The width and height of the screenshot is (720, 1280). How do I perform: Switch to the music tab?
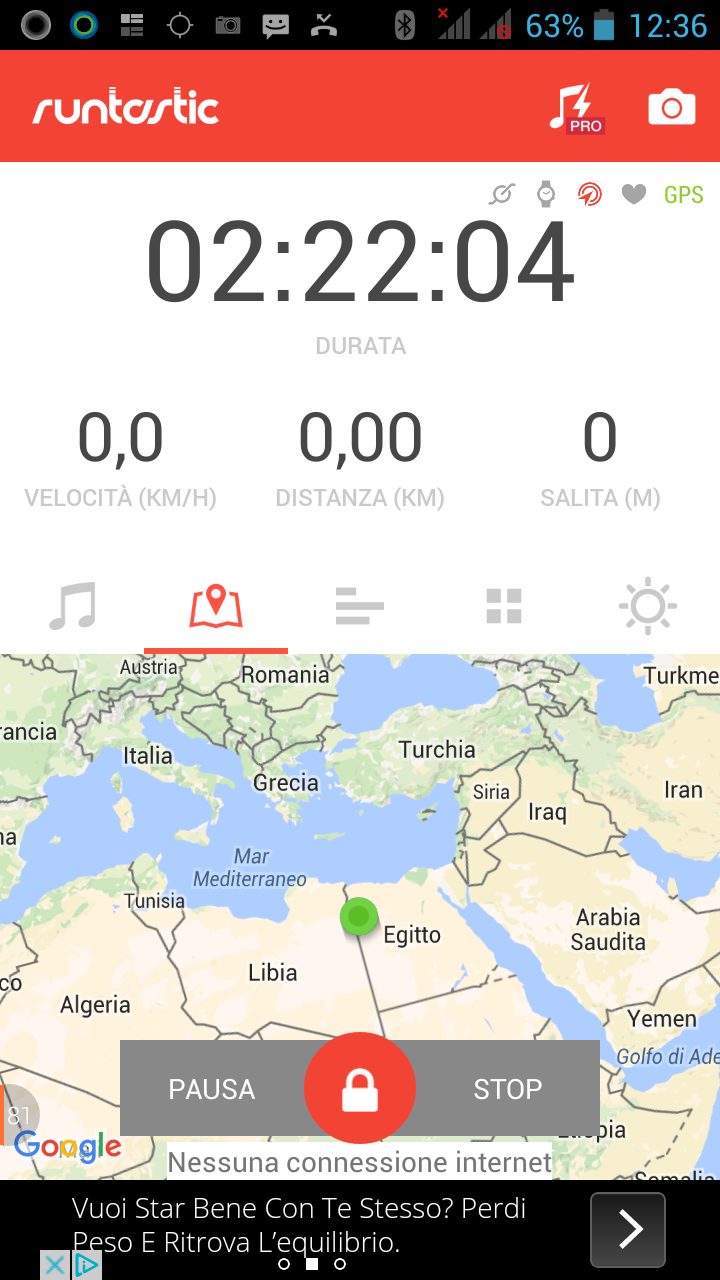(x=72, y=606)
